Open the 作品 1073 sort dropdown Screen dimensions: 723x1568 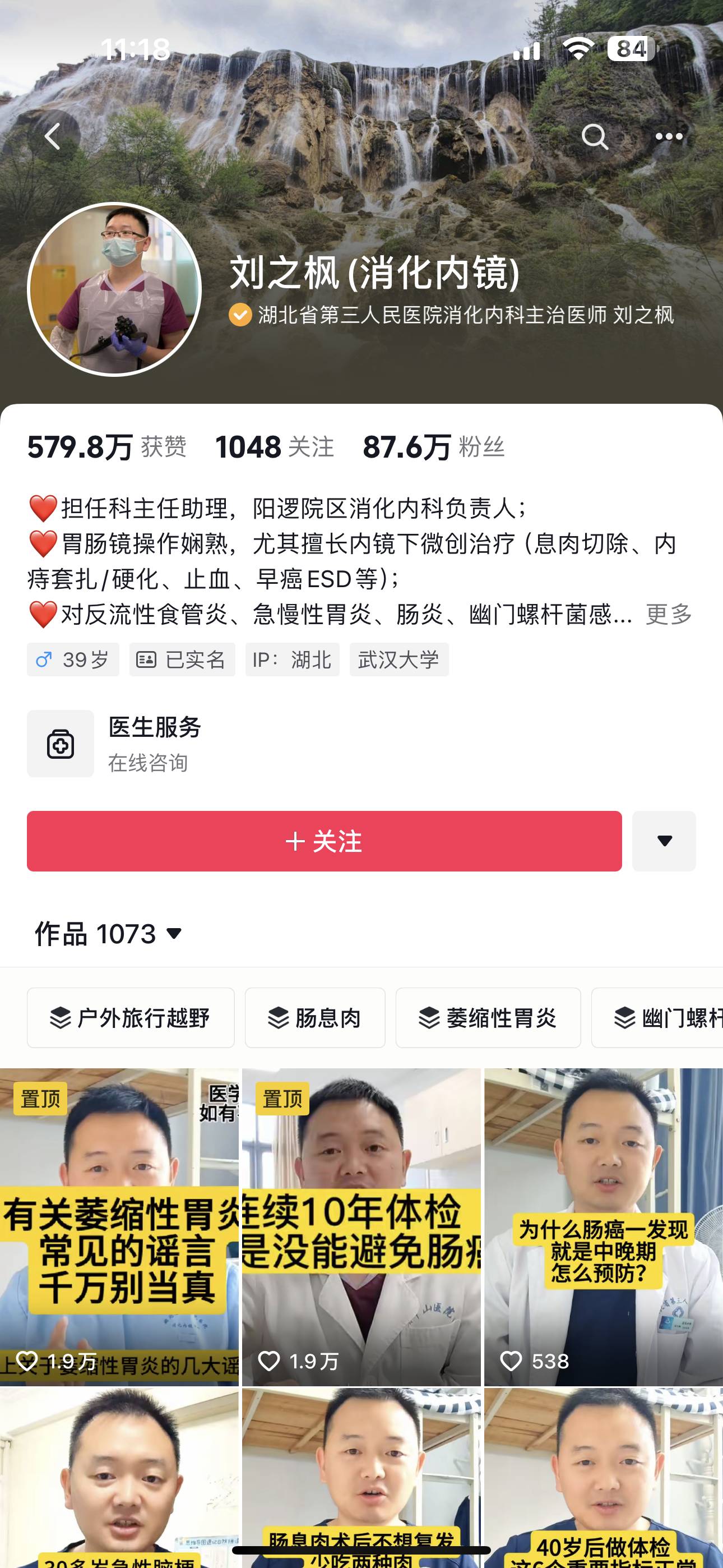coord(108,934)
